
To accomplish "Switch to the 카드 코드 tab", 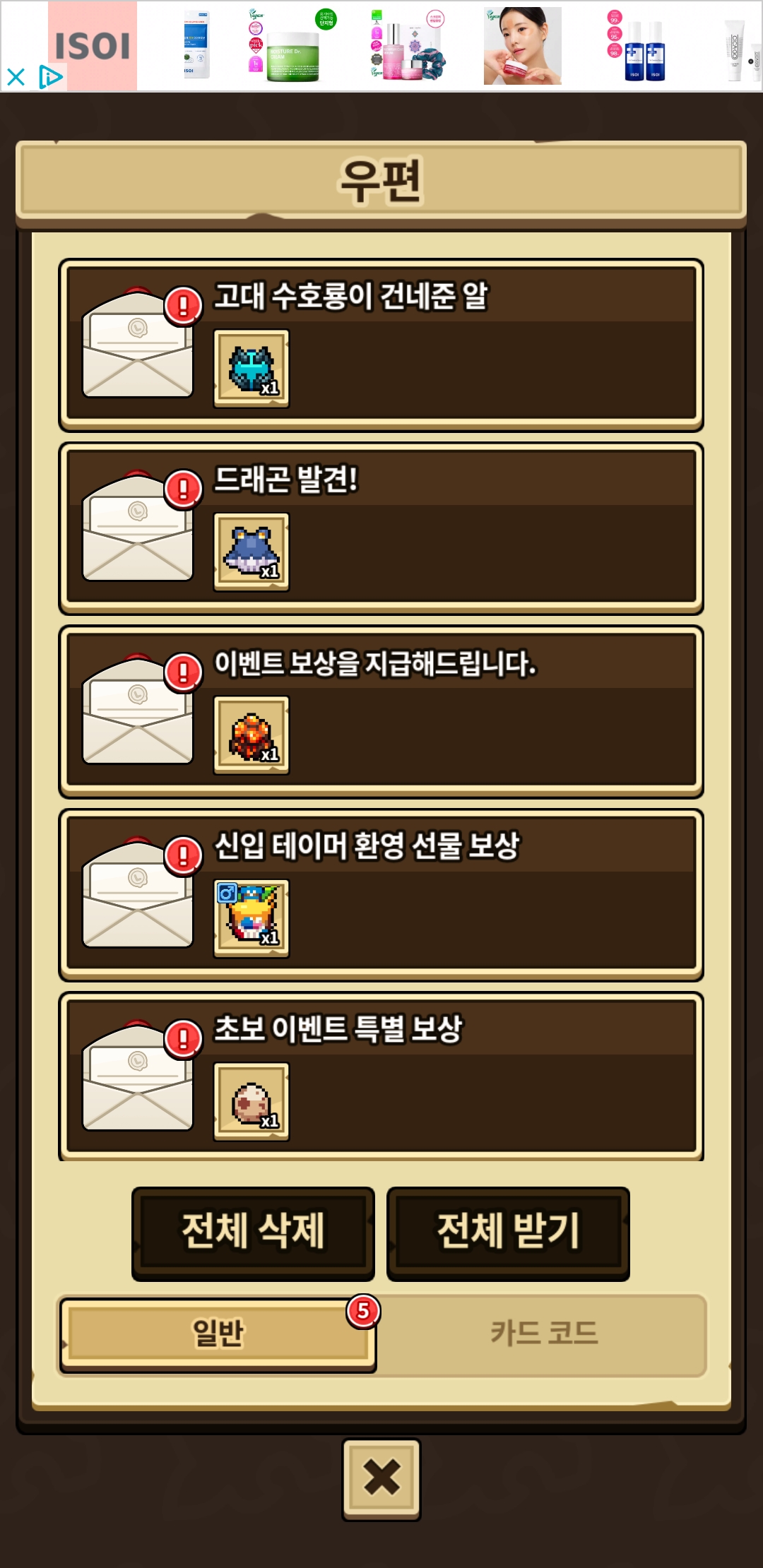I will [543, 1334].
